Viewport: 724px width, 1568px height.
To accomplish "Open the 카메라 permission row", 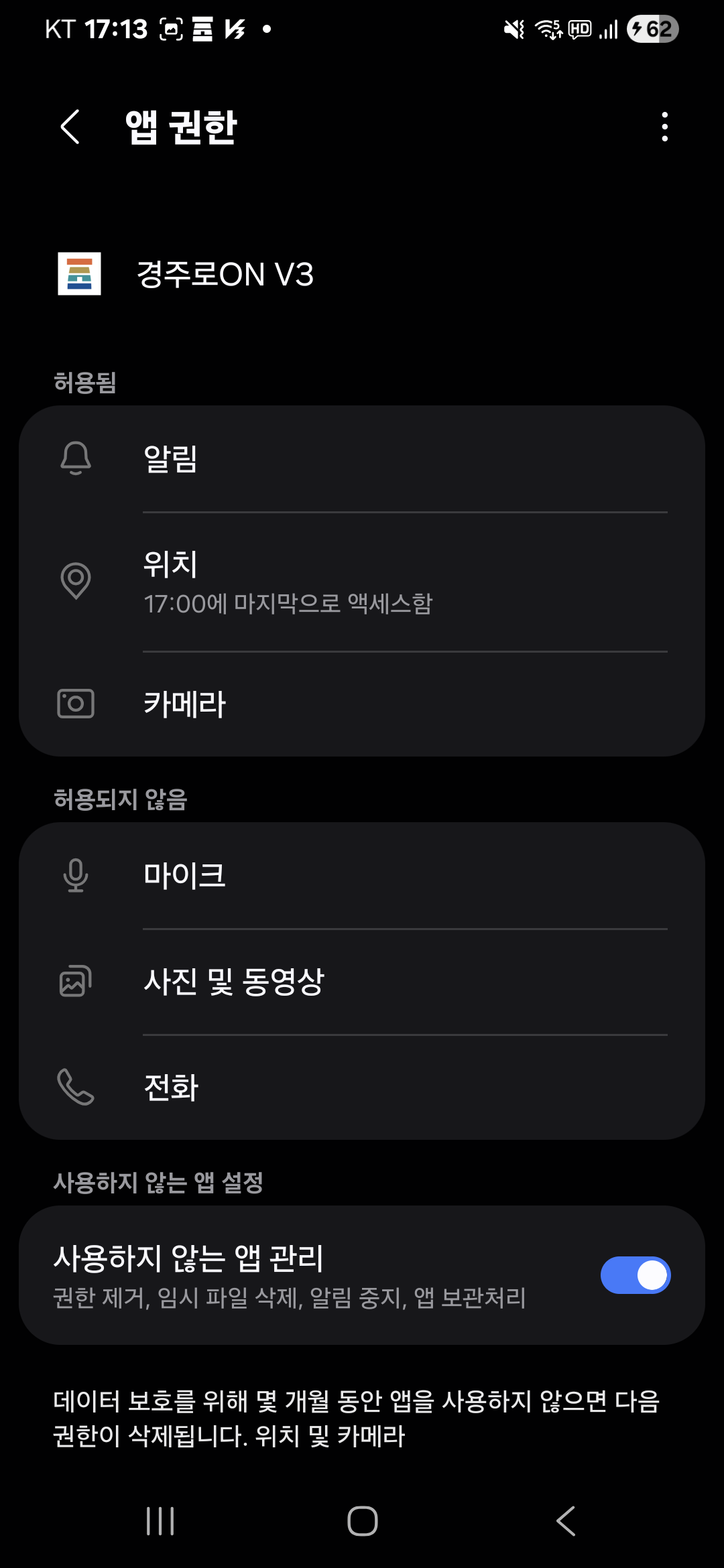I will coord(362,704).
